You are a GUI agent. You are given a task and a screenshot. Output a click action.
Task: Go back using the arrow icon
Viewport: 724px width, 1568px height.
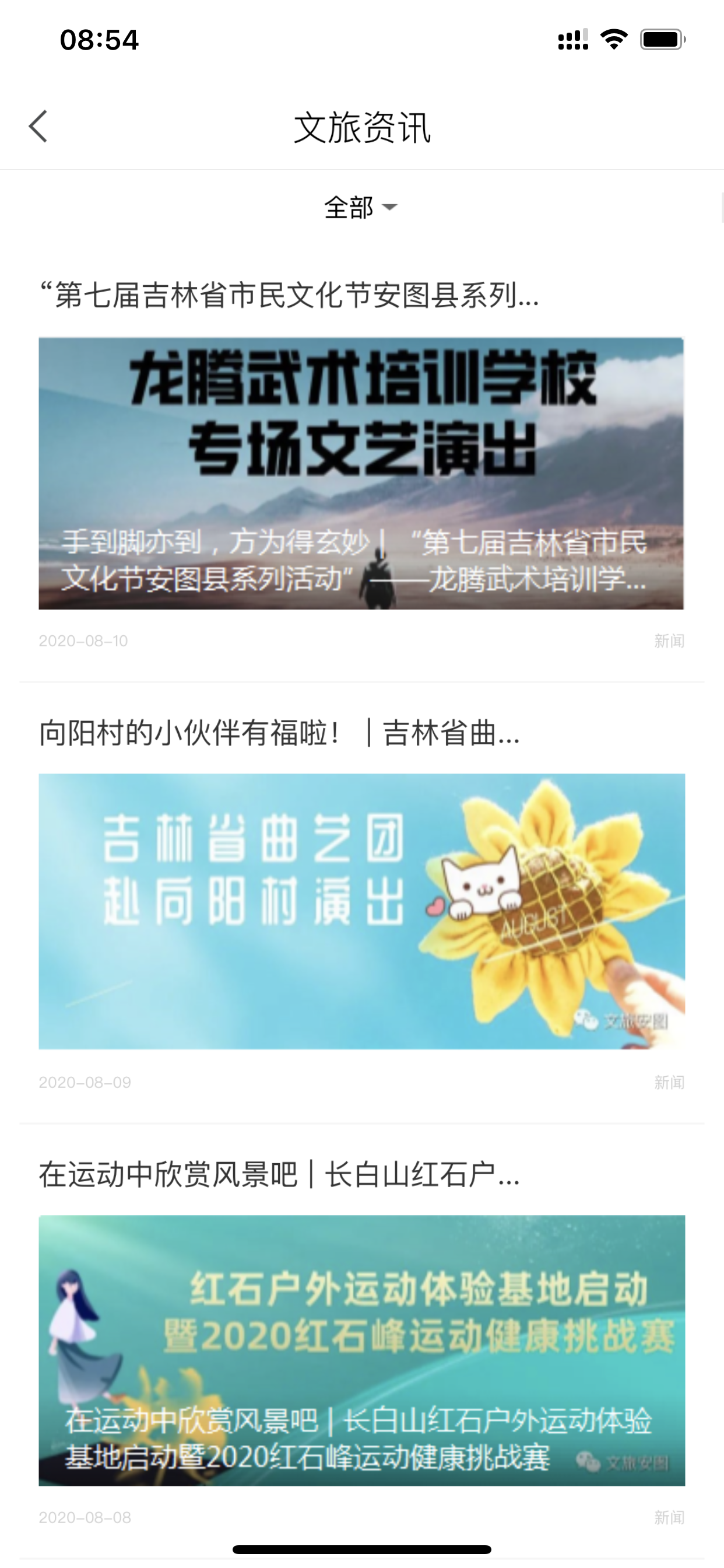click(38, 127)
